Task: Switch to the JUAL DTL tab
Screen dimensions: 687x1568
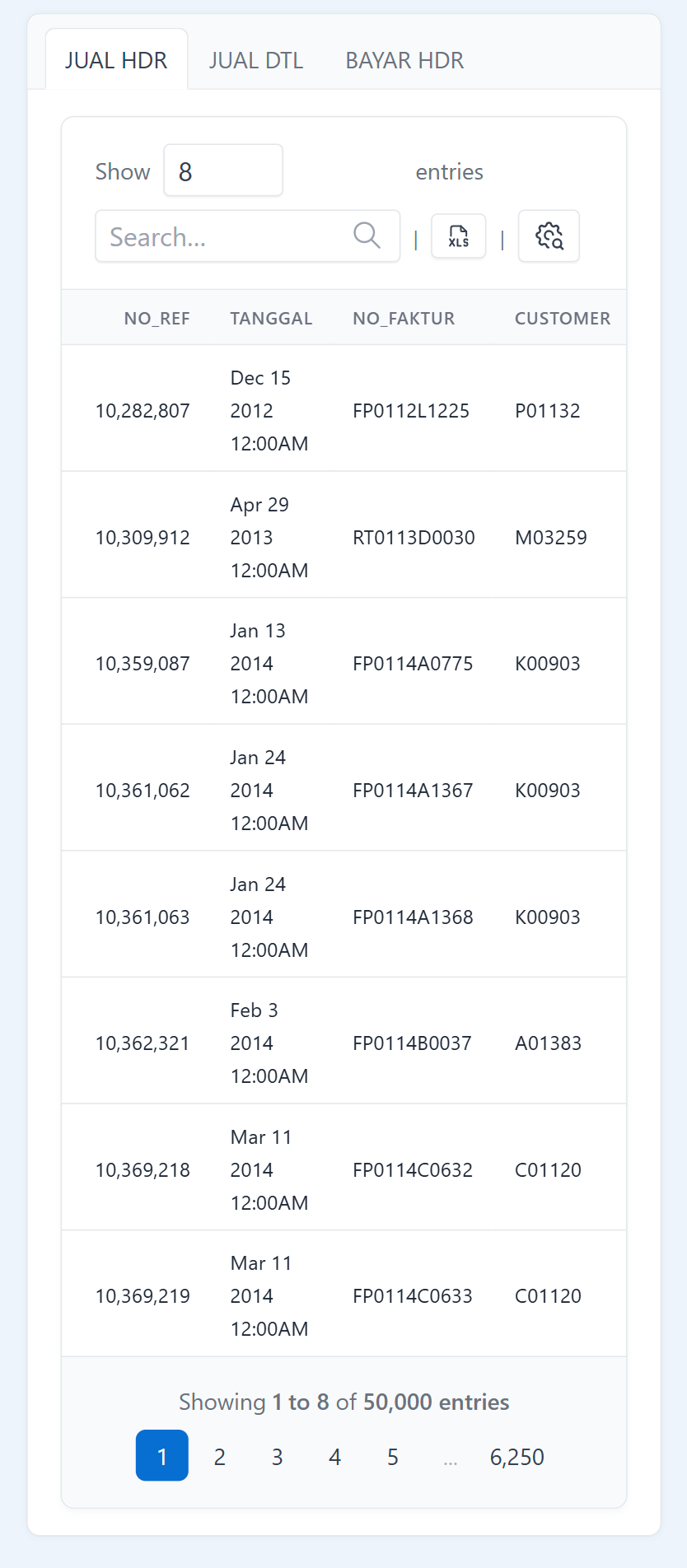Action: [256, 59]
